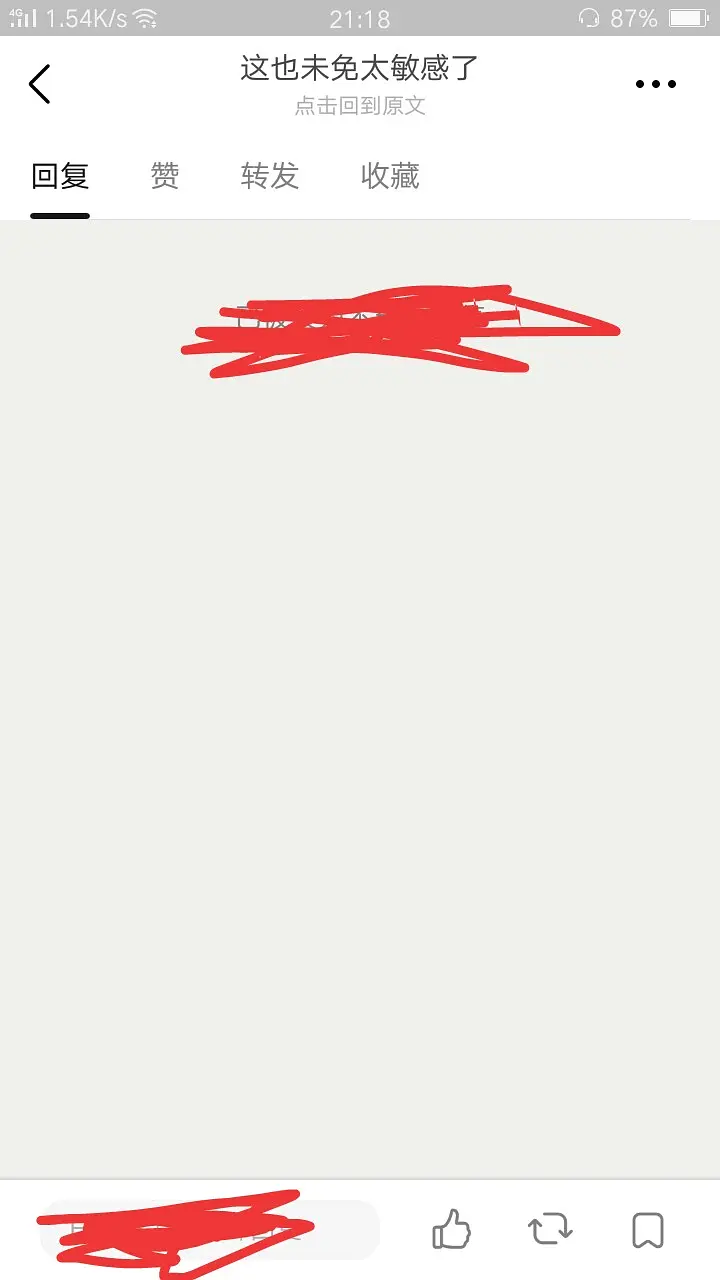Repost using the retweet icon
Image resolution: width=720 pixels, height=1280 pixels.
coord(550,1229)
